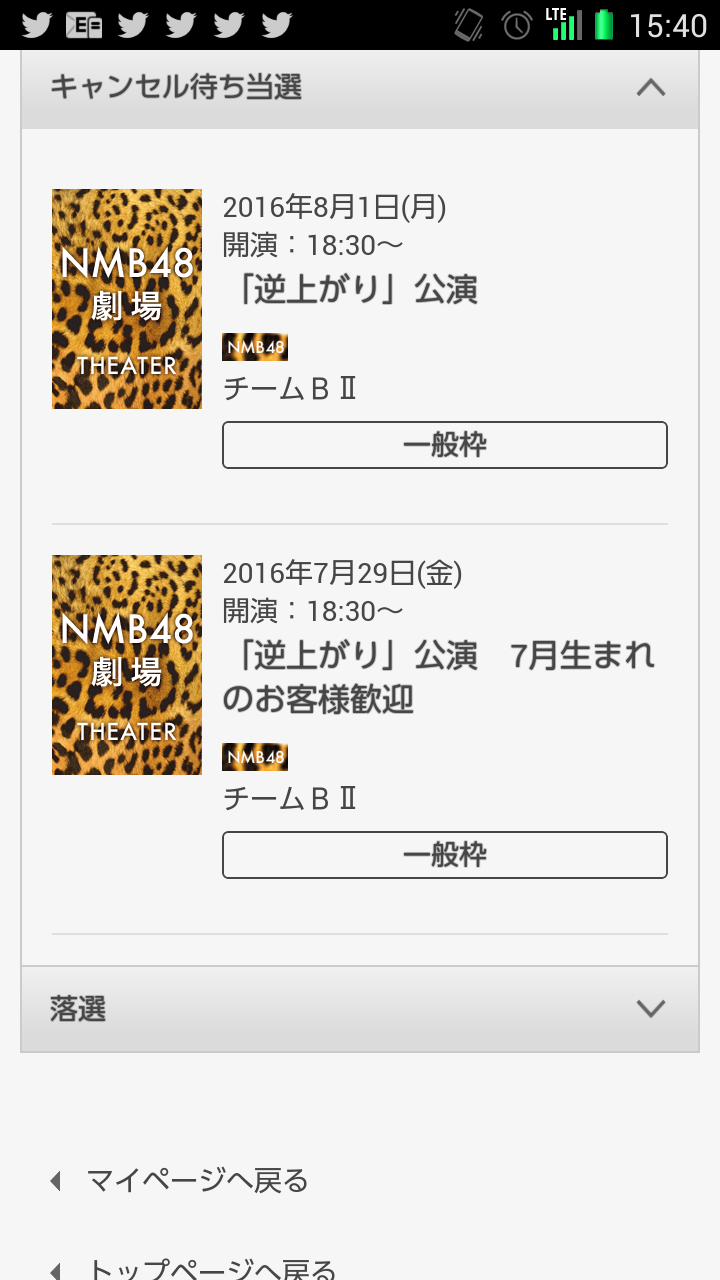This screenshot has width=720, height=1280.
Task: Go back via マイページへ戻る link
Action: point(197,1181)
